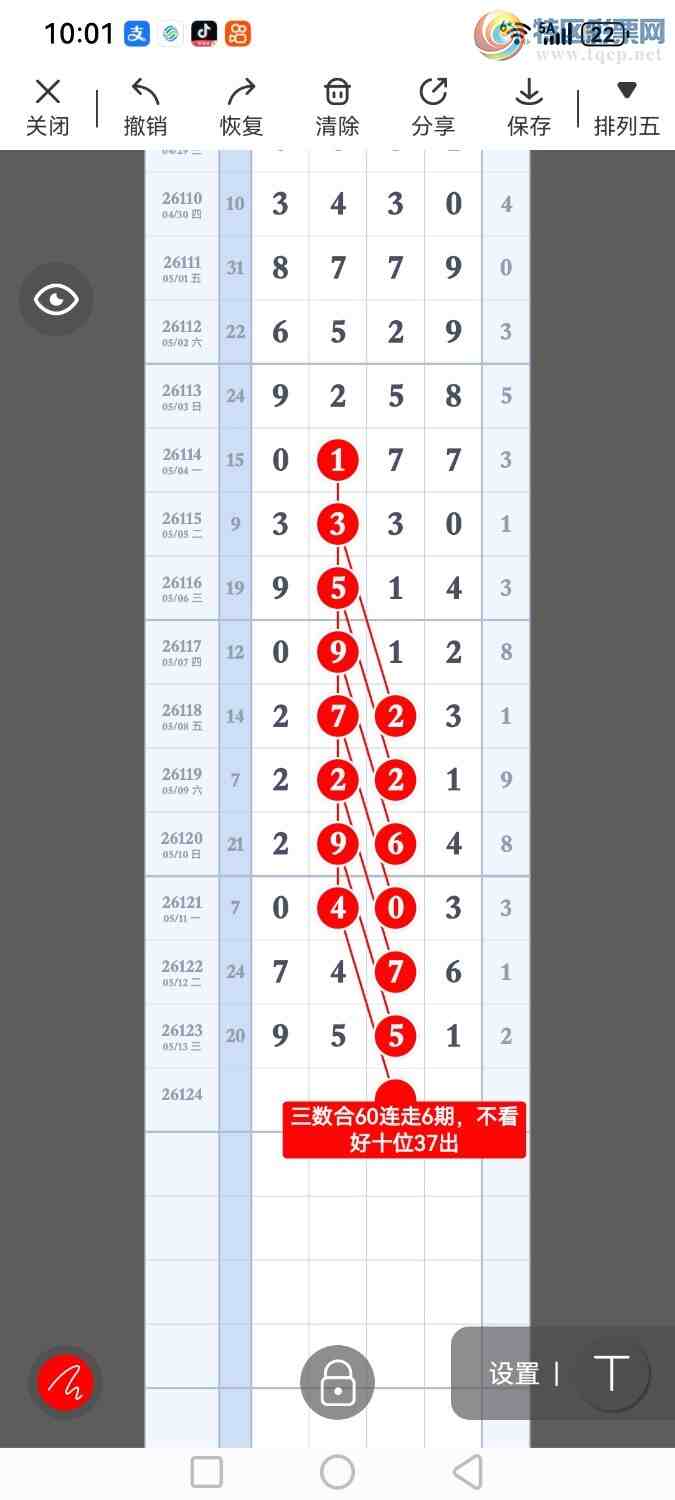Go back with the system back button

click(467, 1472)
